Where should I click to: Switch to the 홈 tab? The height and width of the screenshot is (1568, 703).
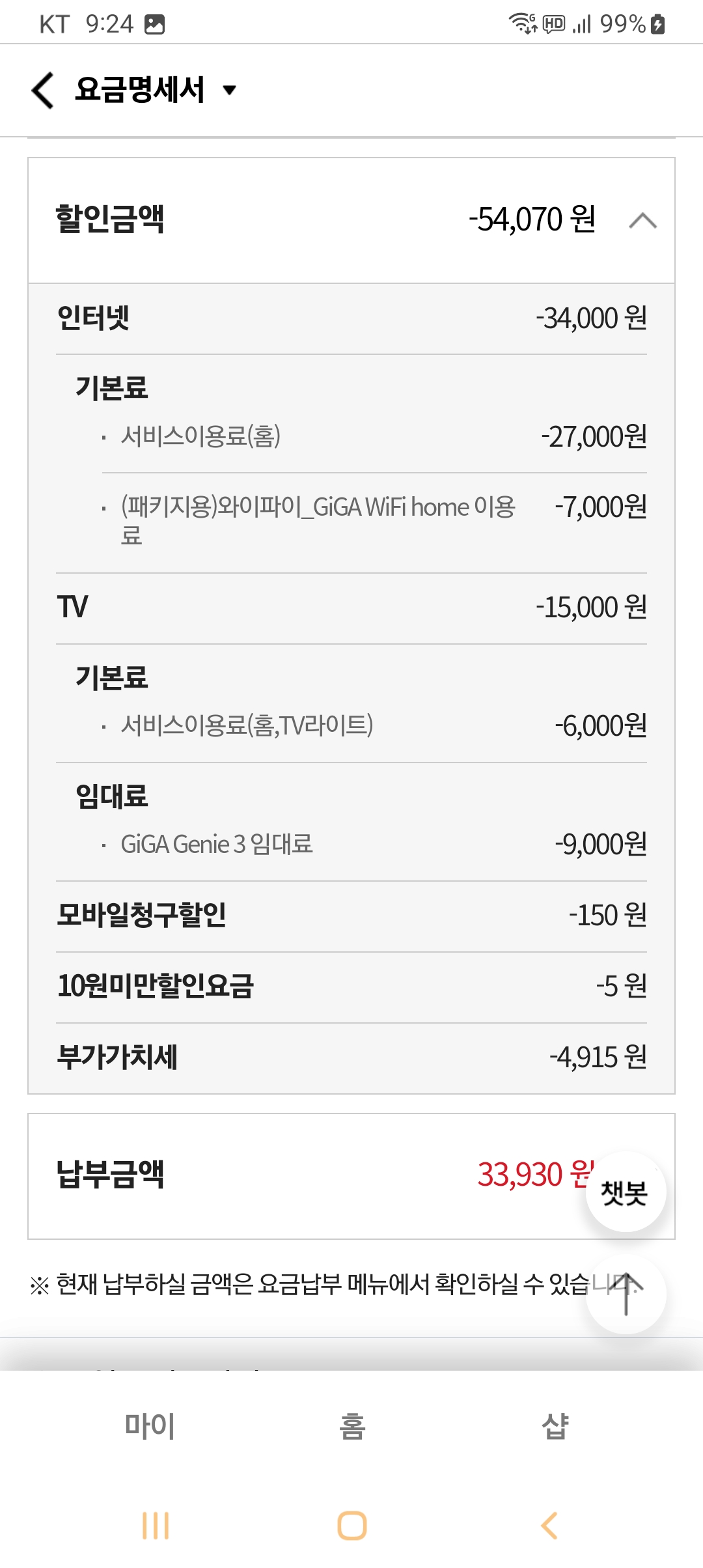352,1426
